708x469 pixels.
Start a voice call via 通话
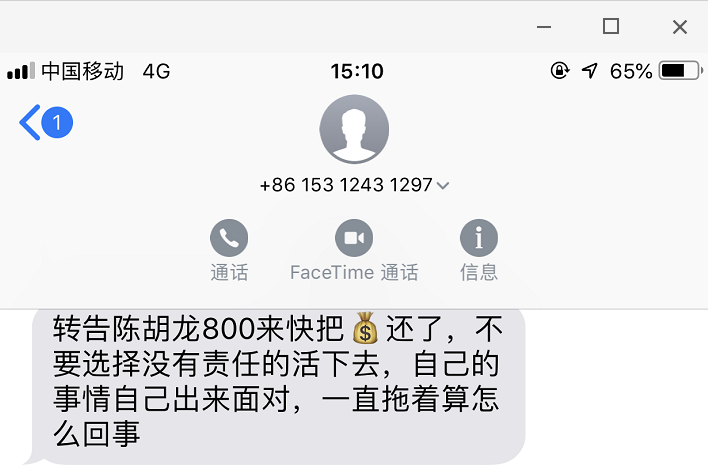229,238
